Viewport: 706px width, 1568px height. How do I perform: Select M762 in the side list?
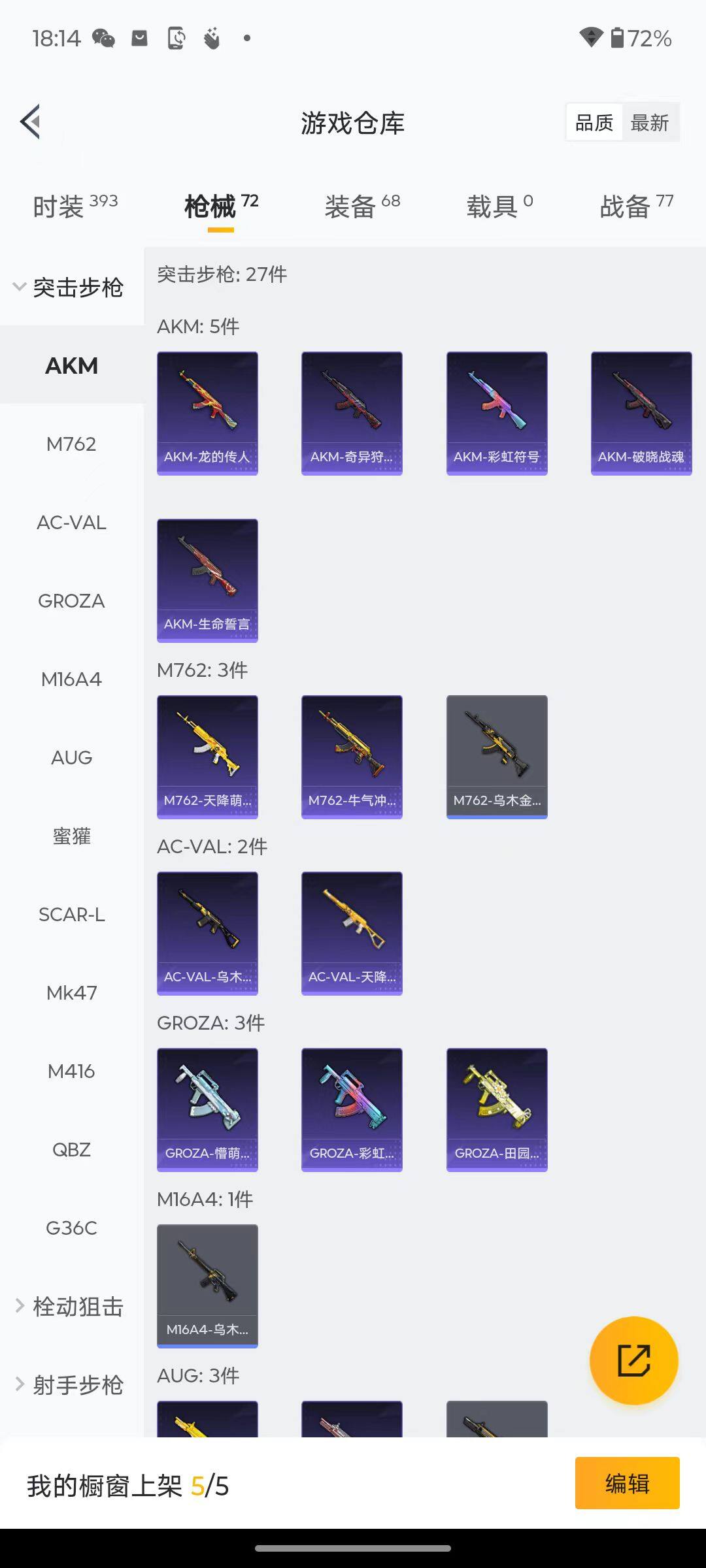pyautogui.click(x=71, y=444)
